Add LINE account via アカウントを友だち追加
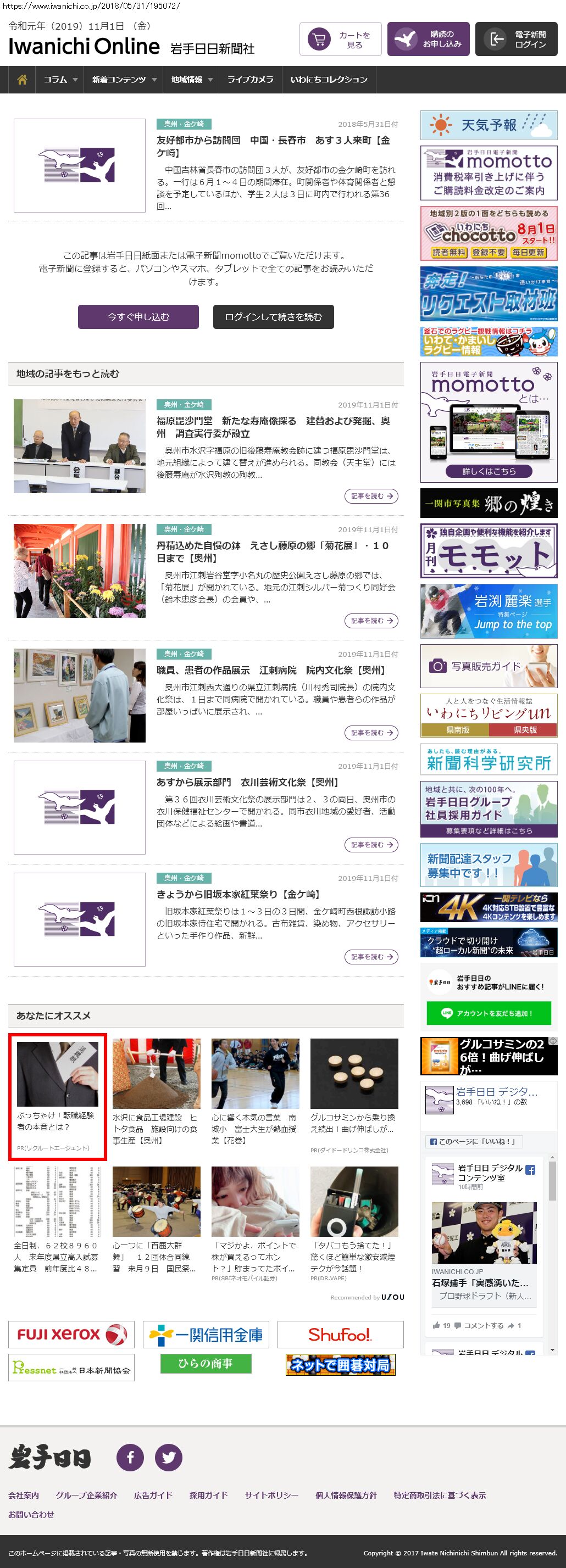Viewport: 566px width, 1568px height. pos(489,1013)
